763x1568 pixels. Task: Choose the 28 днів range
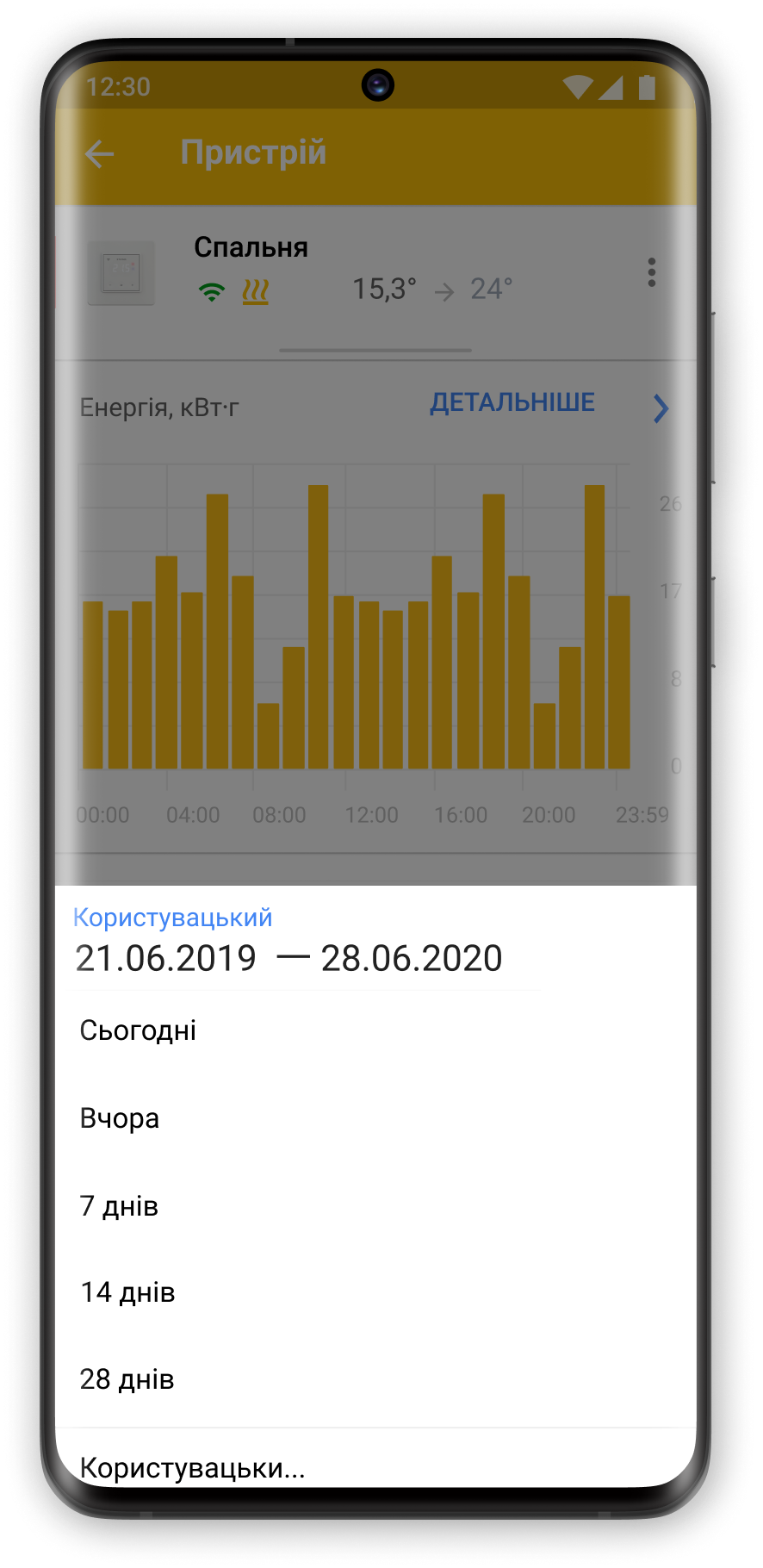[x=375, y=1379]
